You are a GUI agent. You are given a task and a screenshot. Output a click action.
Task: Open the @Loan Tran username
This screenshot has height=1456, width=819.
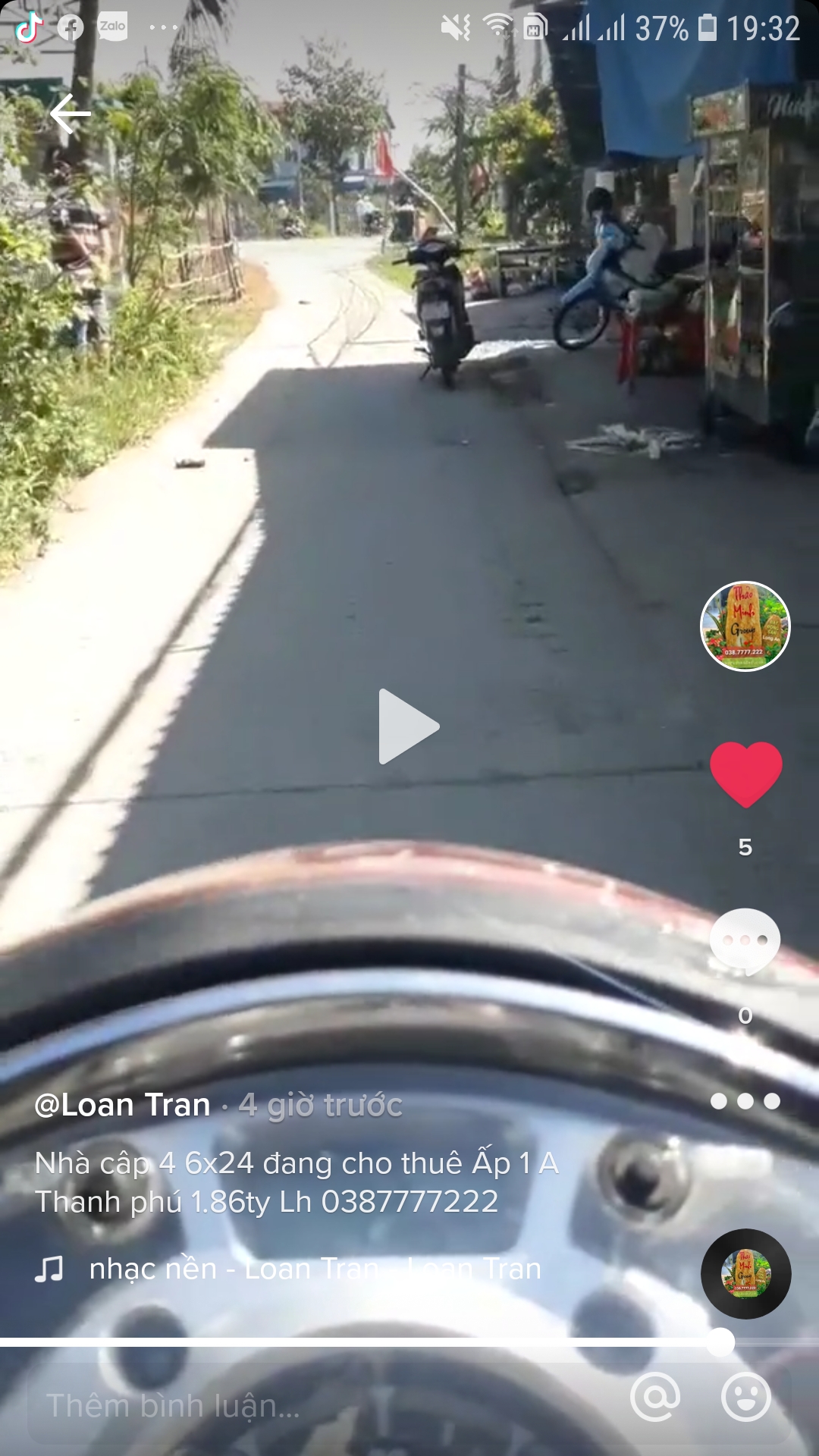[122, 1105]
